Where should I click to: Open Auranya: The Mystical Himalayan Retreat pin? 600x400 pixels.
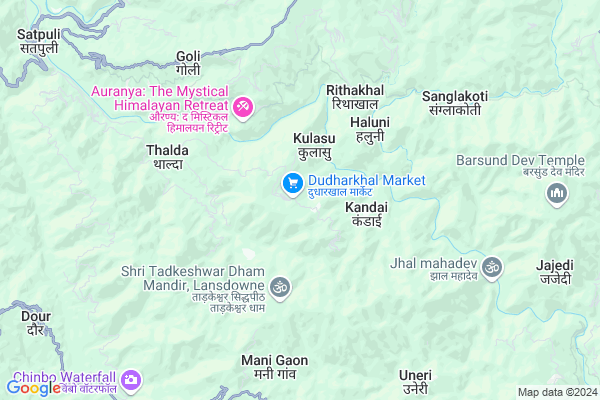coord(243,105)
